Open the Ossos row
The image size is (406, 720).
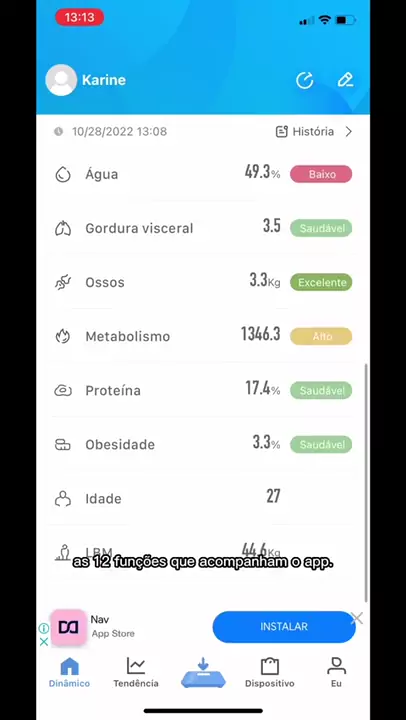click(203, 282)
